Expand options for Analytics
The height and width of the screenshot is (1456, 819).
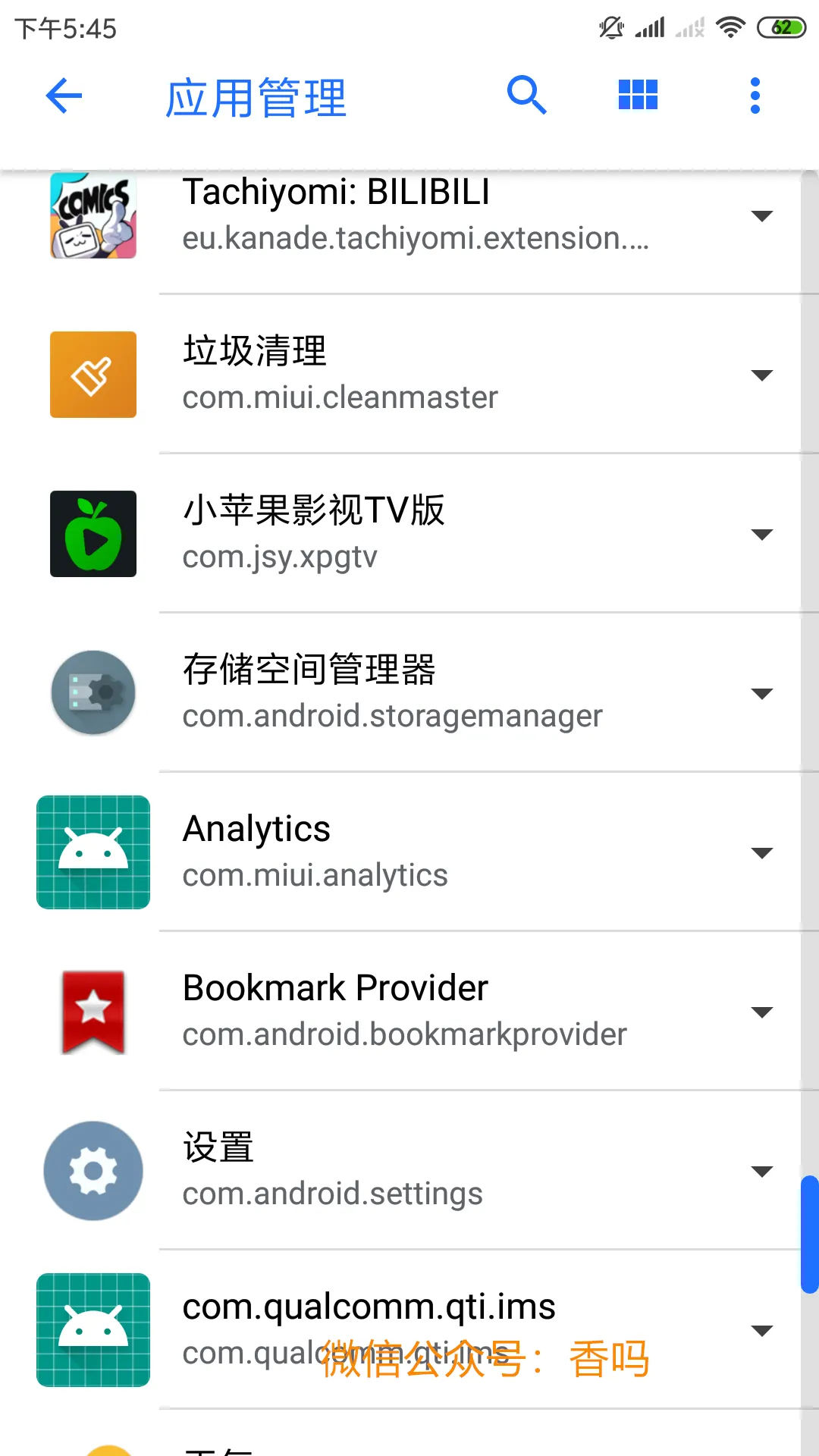[x=761, y=853]
